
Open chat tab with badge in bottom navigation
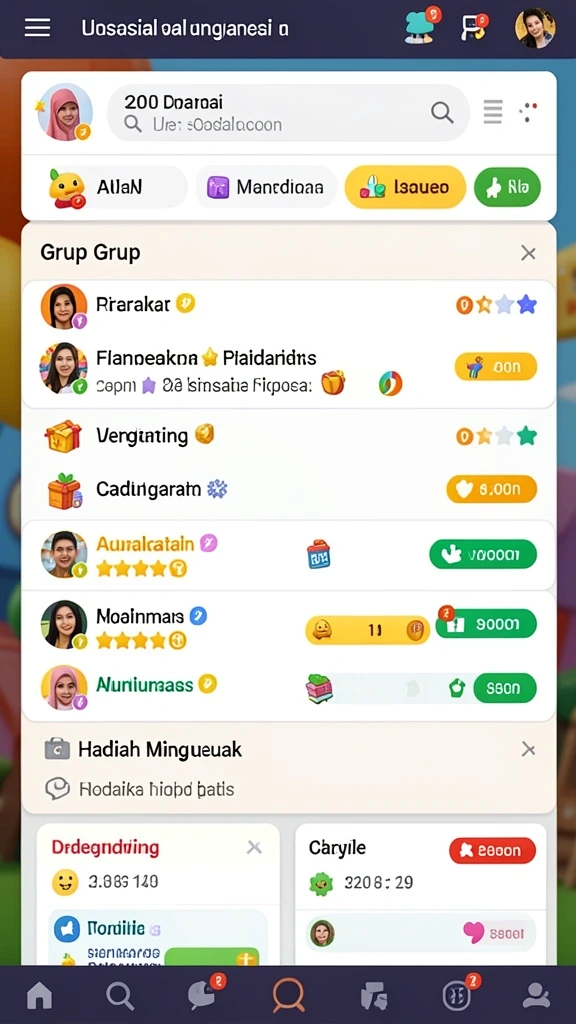[204, 993]
